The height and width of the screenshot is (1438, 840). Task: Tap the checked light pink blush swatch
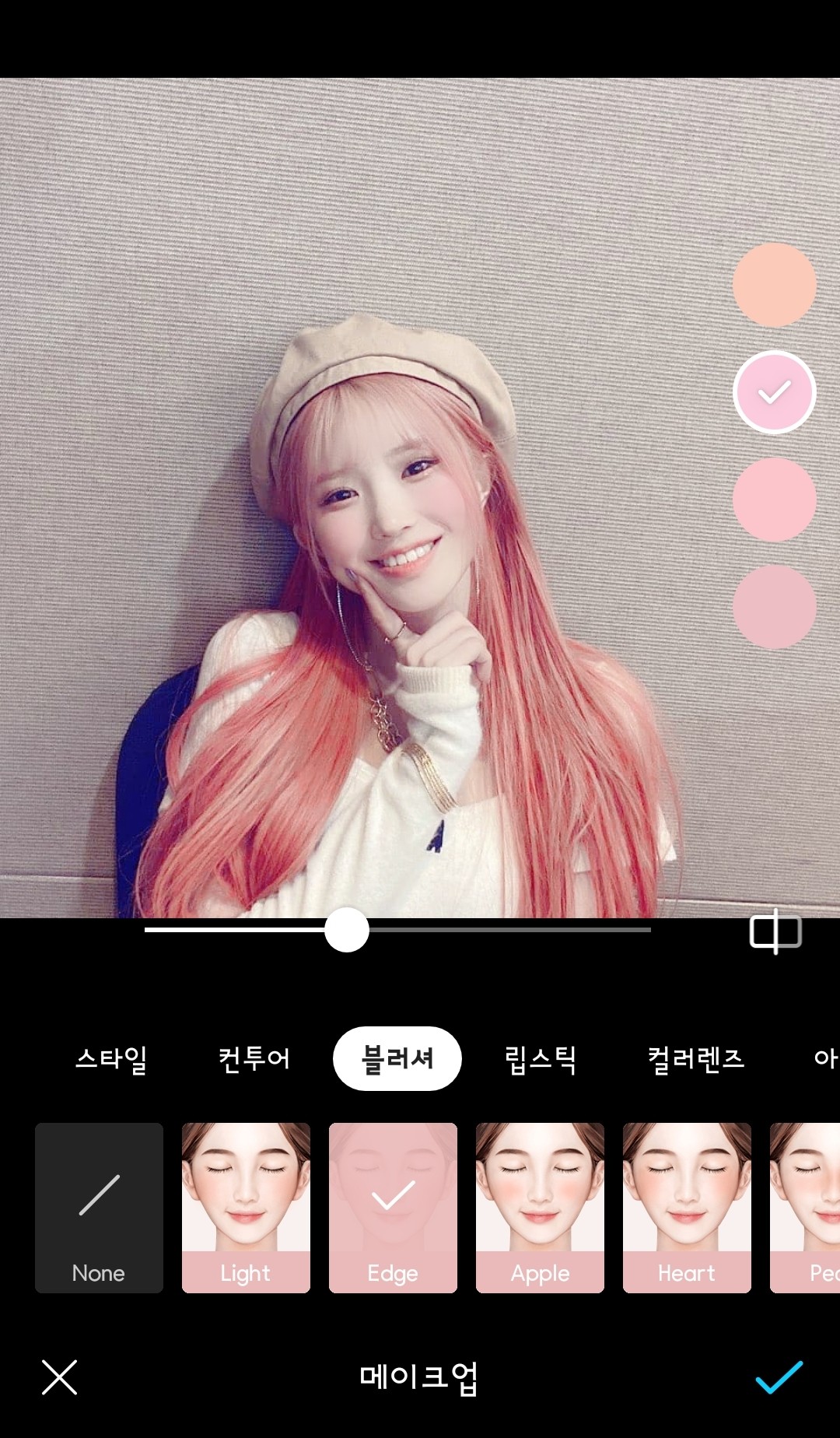coord(774,392)
